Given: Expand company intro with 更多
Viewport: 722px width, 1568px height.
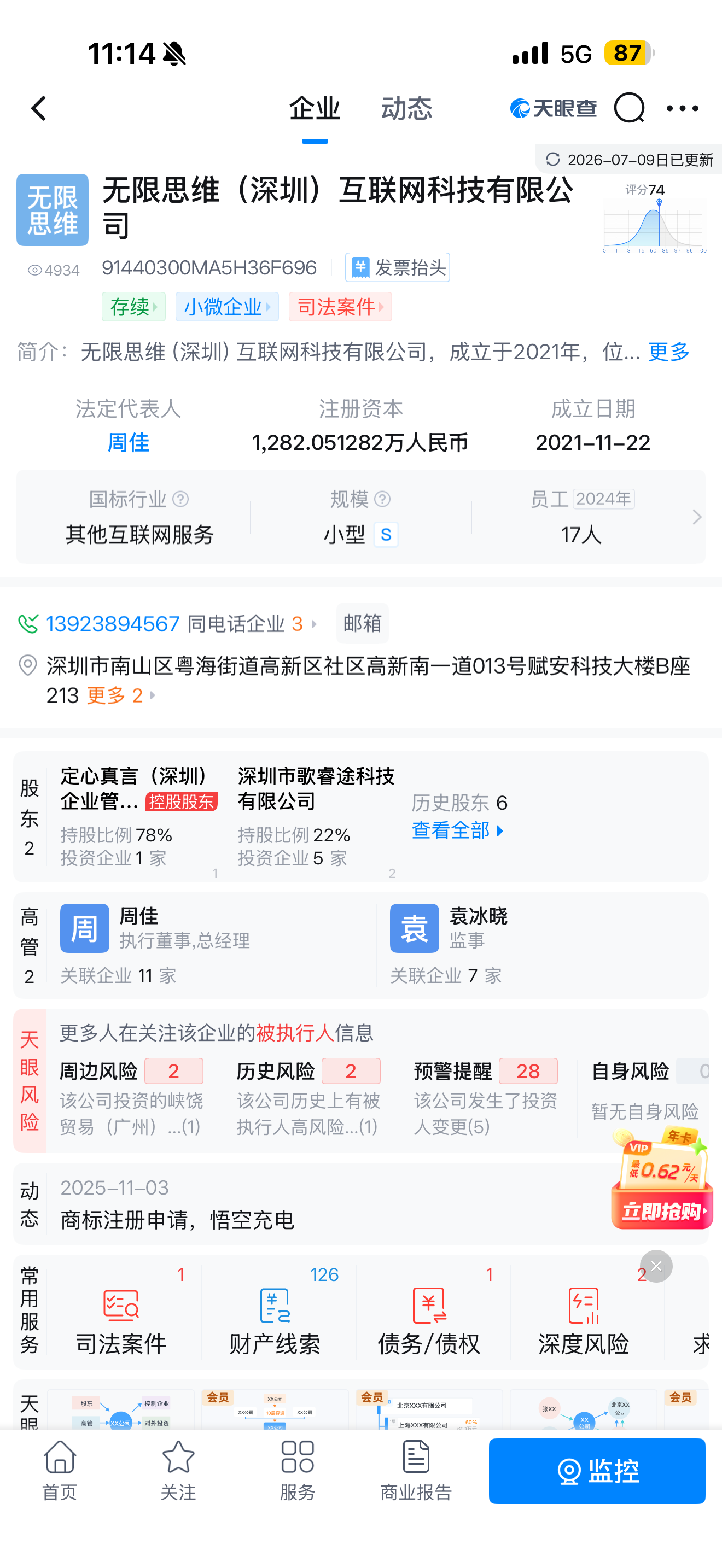Looking at the screenshot, I should coord(668,352).
